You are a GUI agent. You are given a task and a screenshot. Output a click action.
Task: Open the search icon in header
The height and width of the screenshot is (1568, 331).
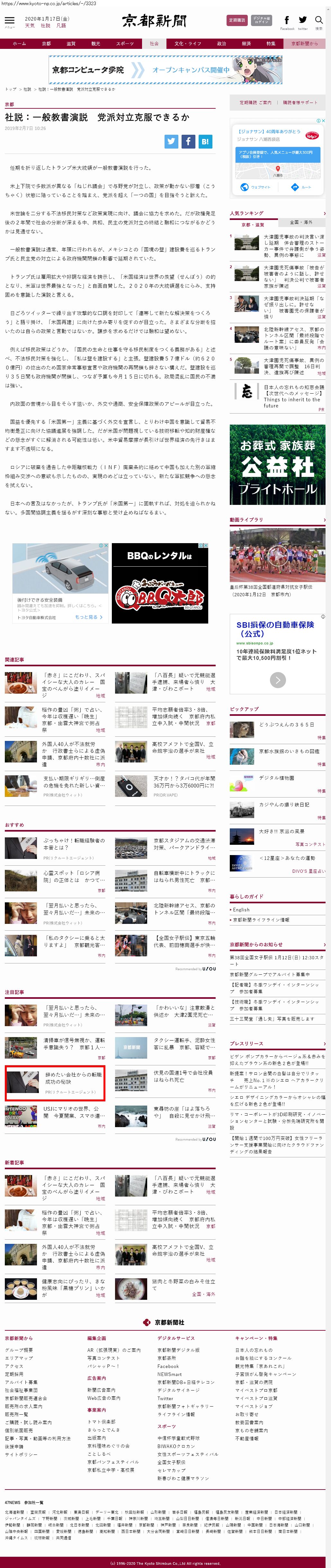point(318,21)
